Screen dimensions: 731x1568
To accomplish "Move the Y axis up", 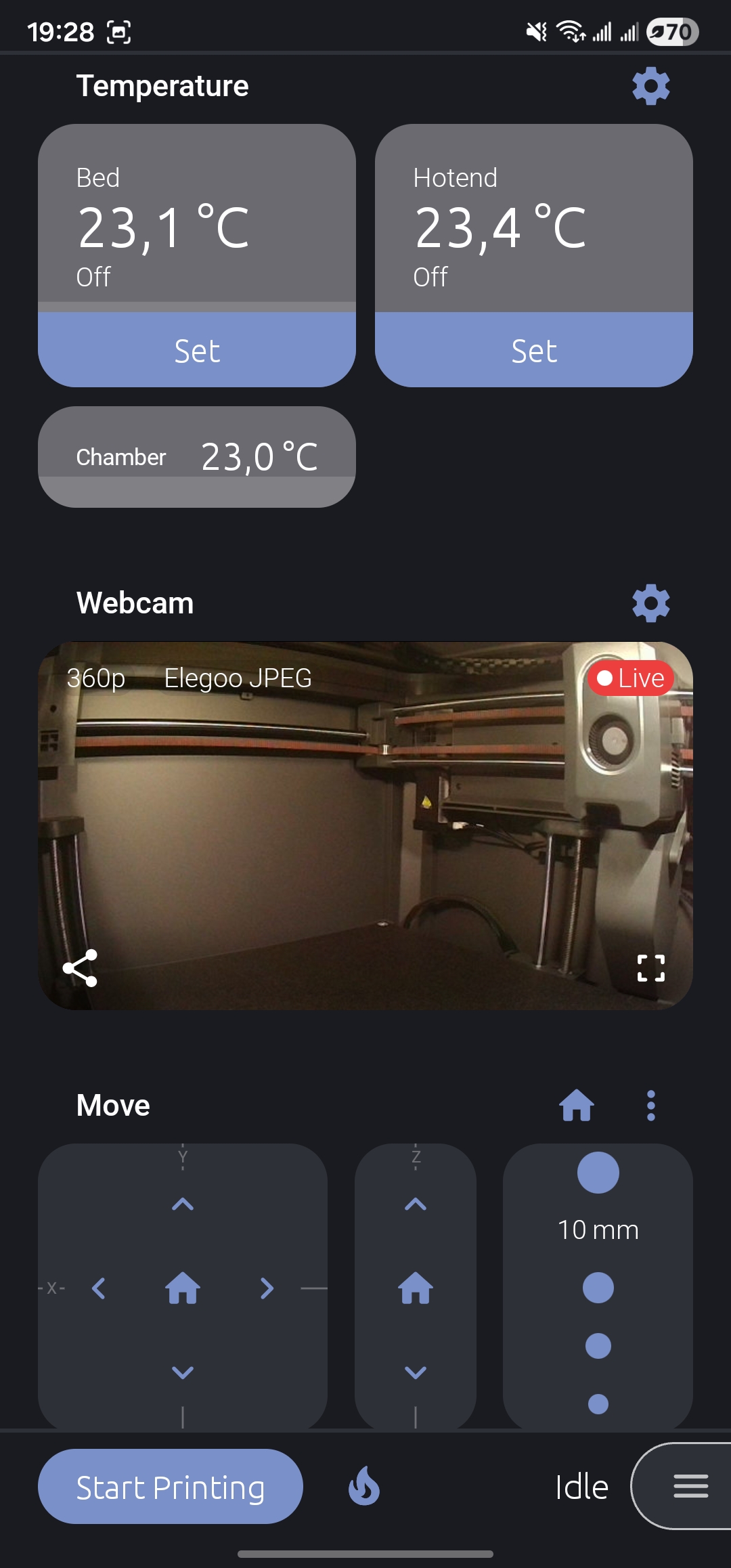I will (x=183, y=1204).
